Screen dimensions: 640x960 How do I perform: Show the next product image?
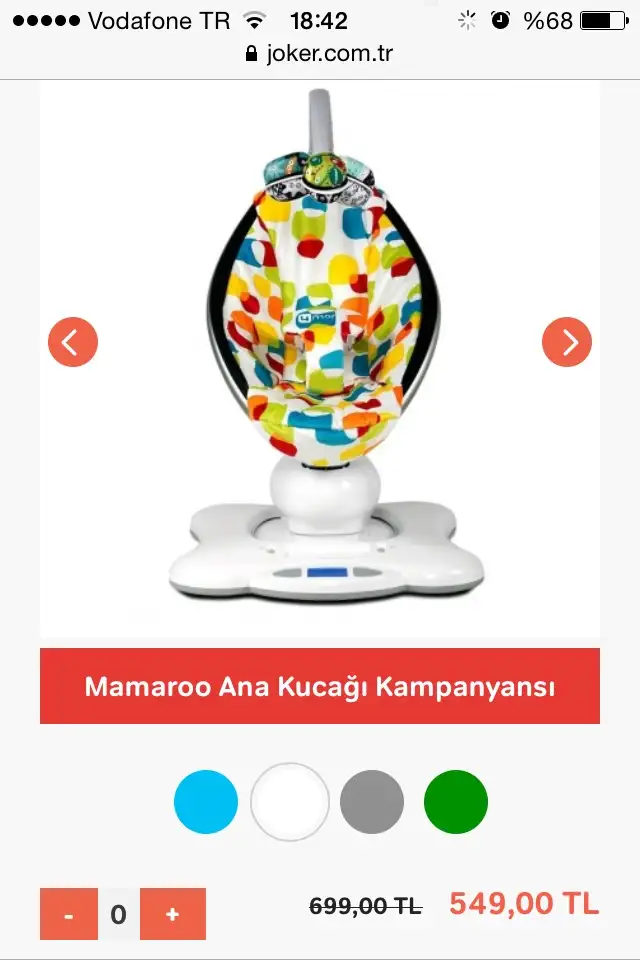[567, 342]
